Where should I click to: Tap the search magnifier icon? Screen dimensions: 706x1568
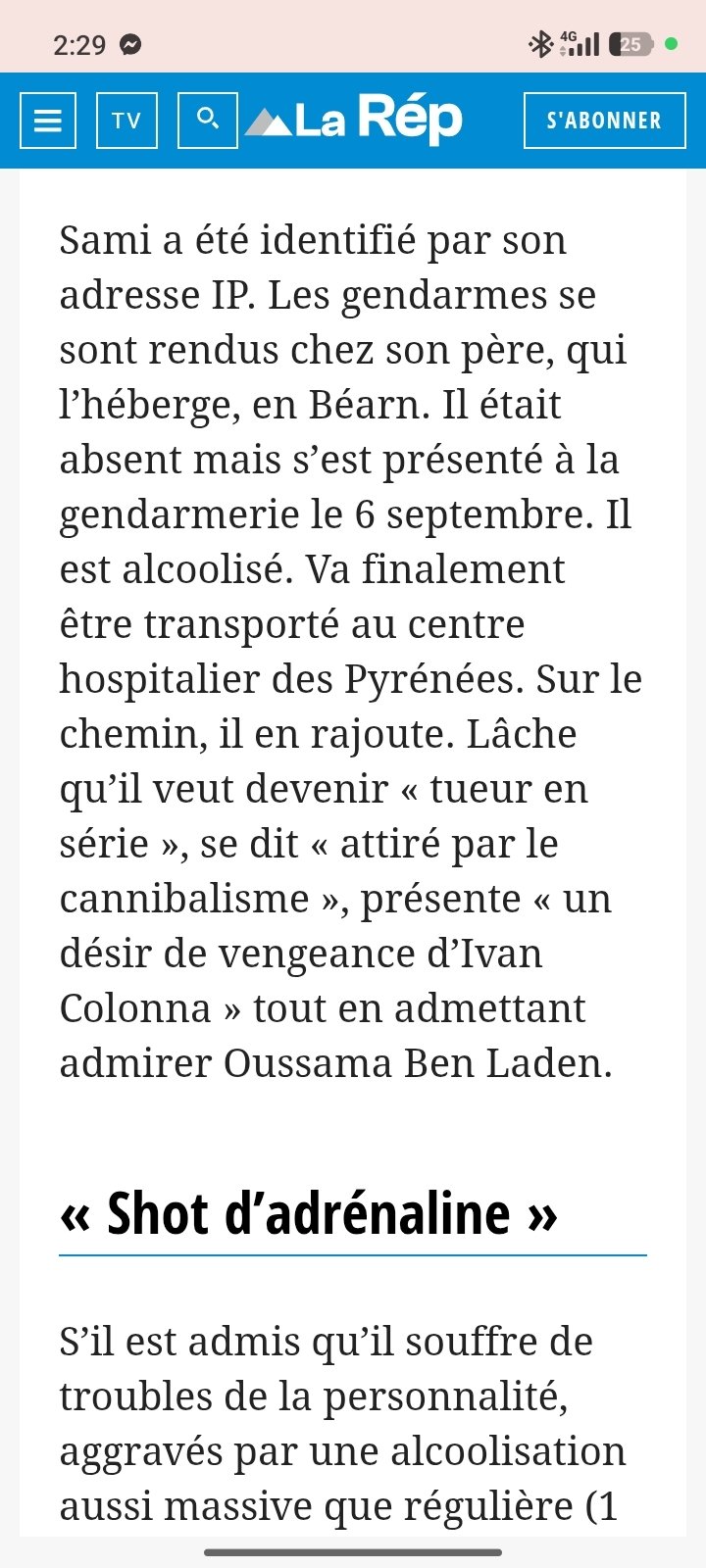208,121
